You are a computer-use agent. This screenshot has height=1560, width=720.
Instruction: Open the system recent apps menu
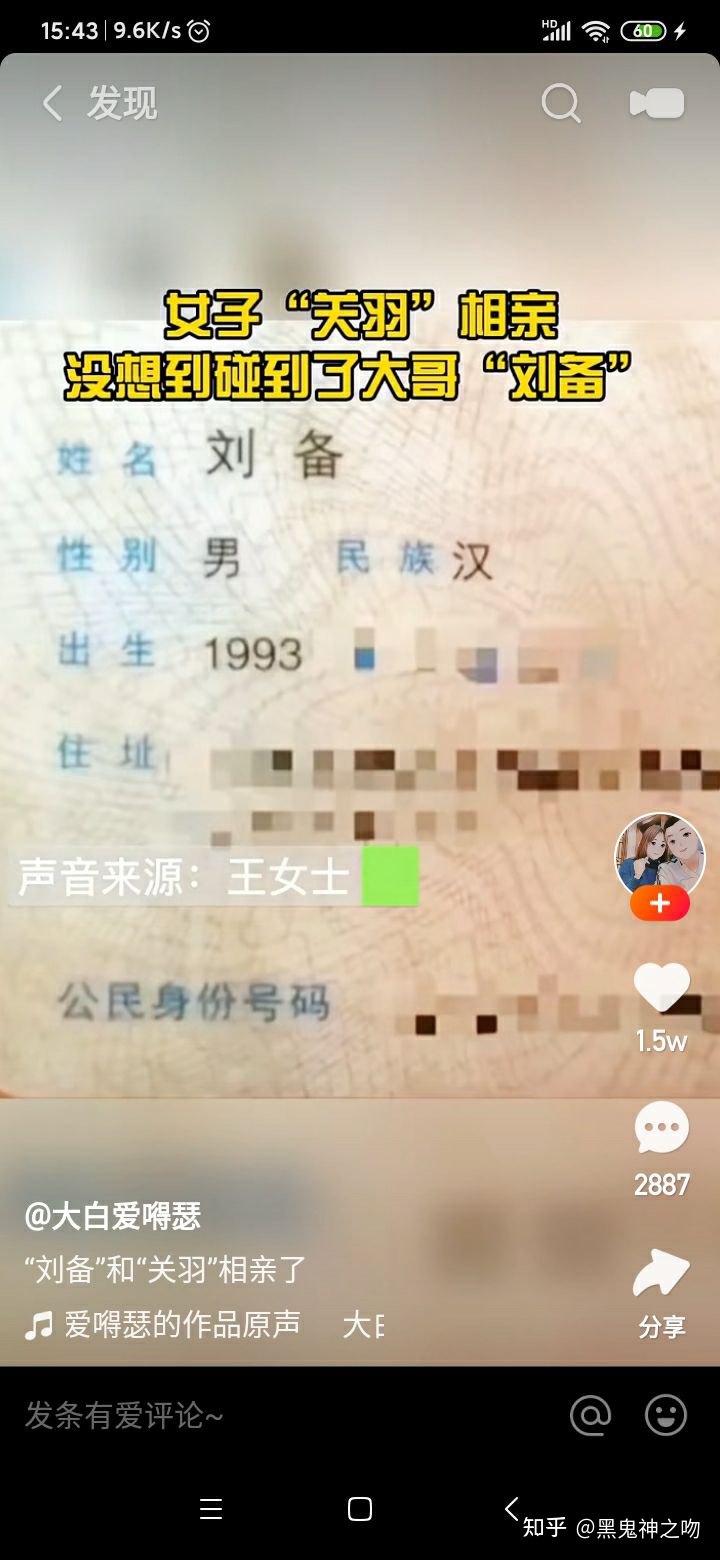[211, 1509]
